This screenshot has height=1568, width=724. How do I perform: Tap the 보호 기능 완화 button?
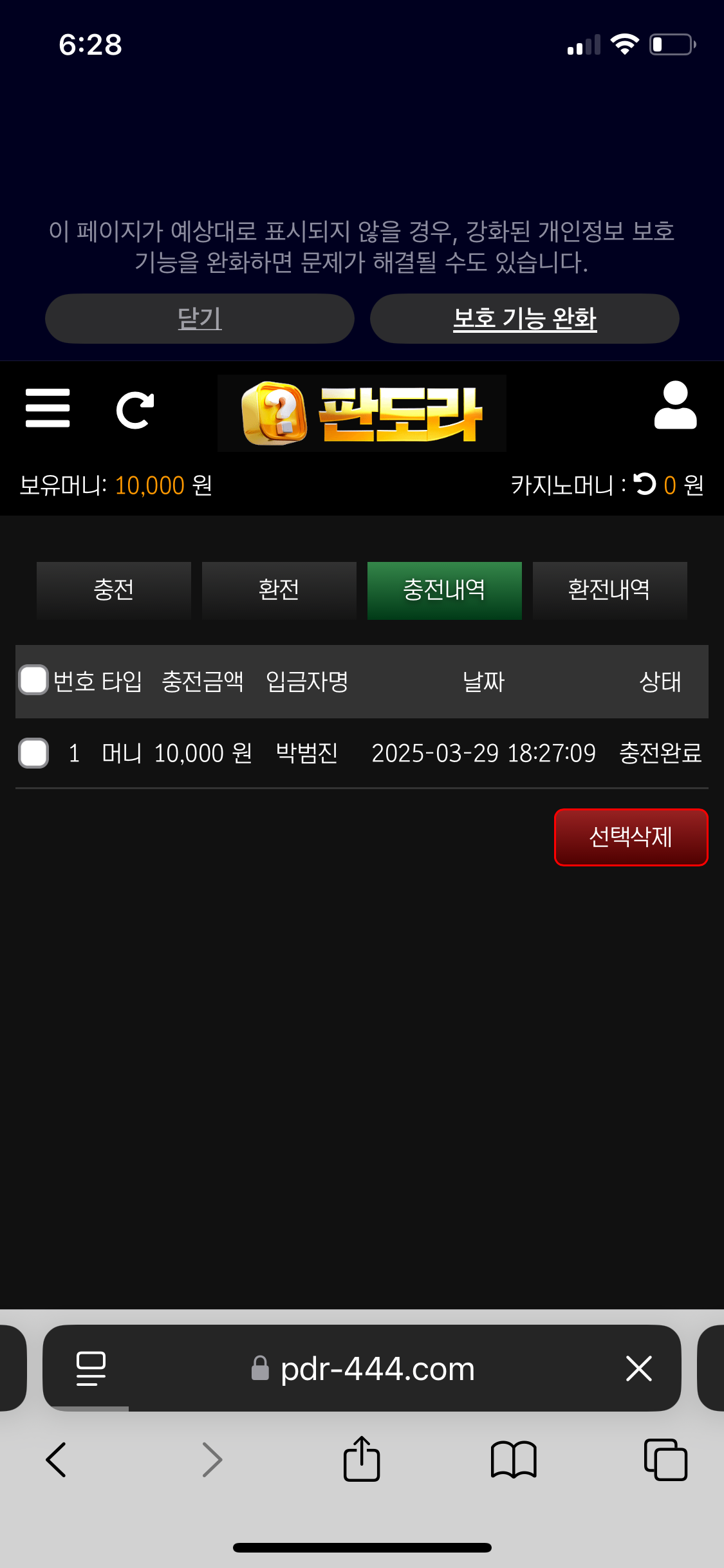pos(524,319)
